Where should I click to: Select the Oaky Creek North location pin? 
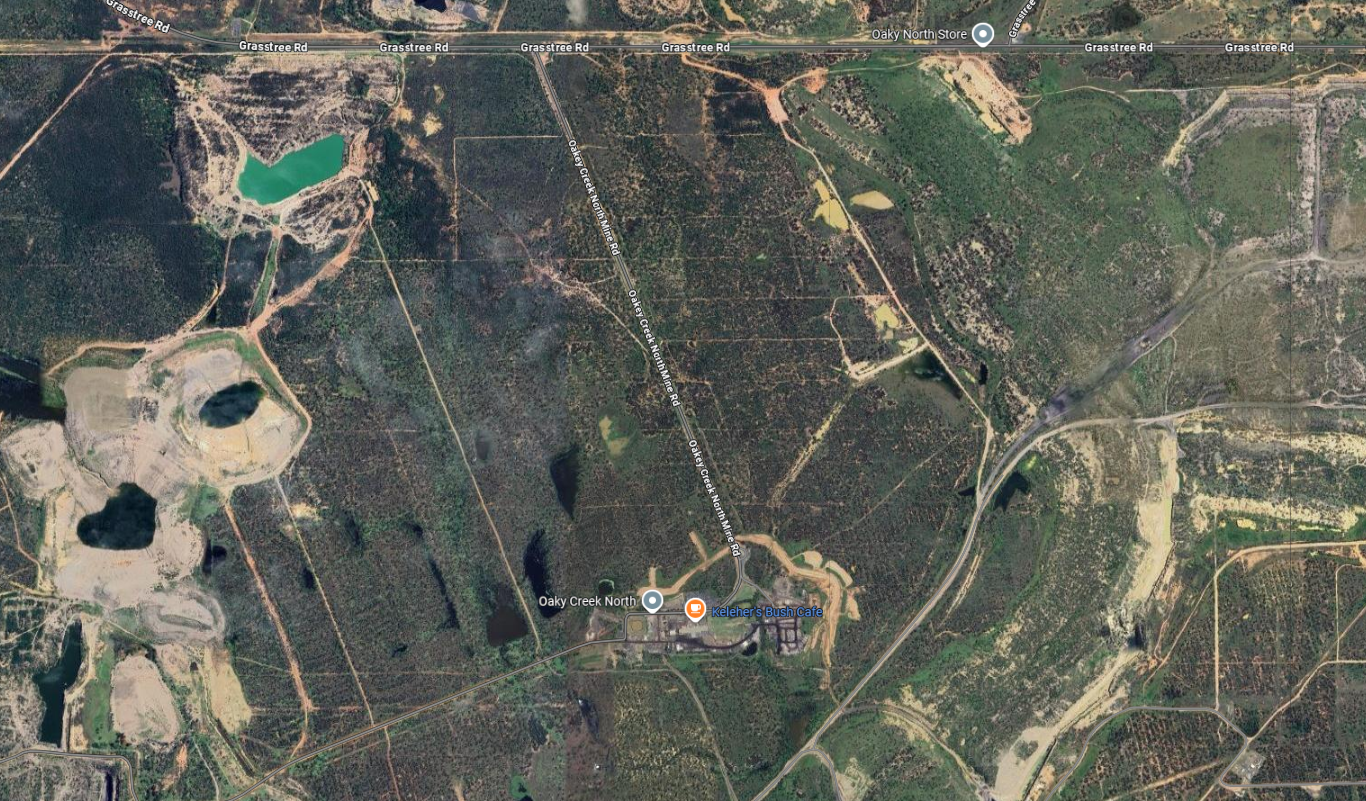click(x=652, y=601)
